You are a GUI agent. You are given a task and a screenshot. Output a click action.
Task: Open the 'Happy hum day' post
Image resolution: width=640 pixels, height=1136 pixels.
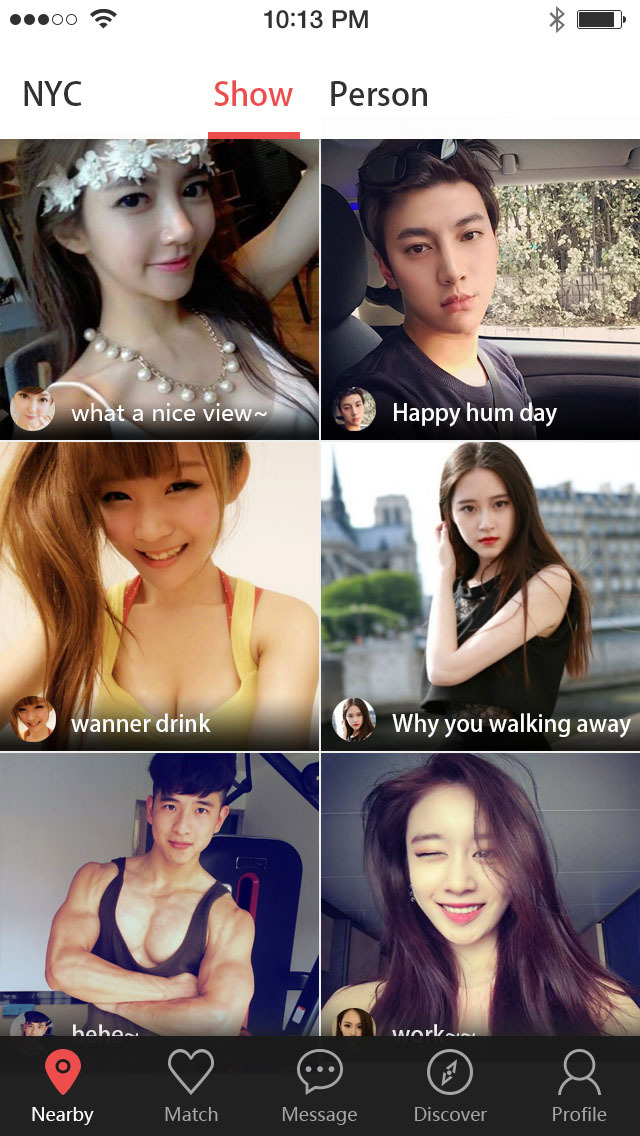pos(481,289)
